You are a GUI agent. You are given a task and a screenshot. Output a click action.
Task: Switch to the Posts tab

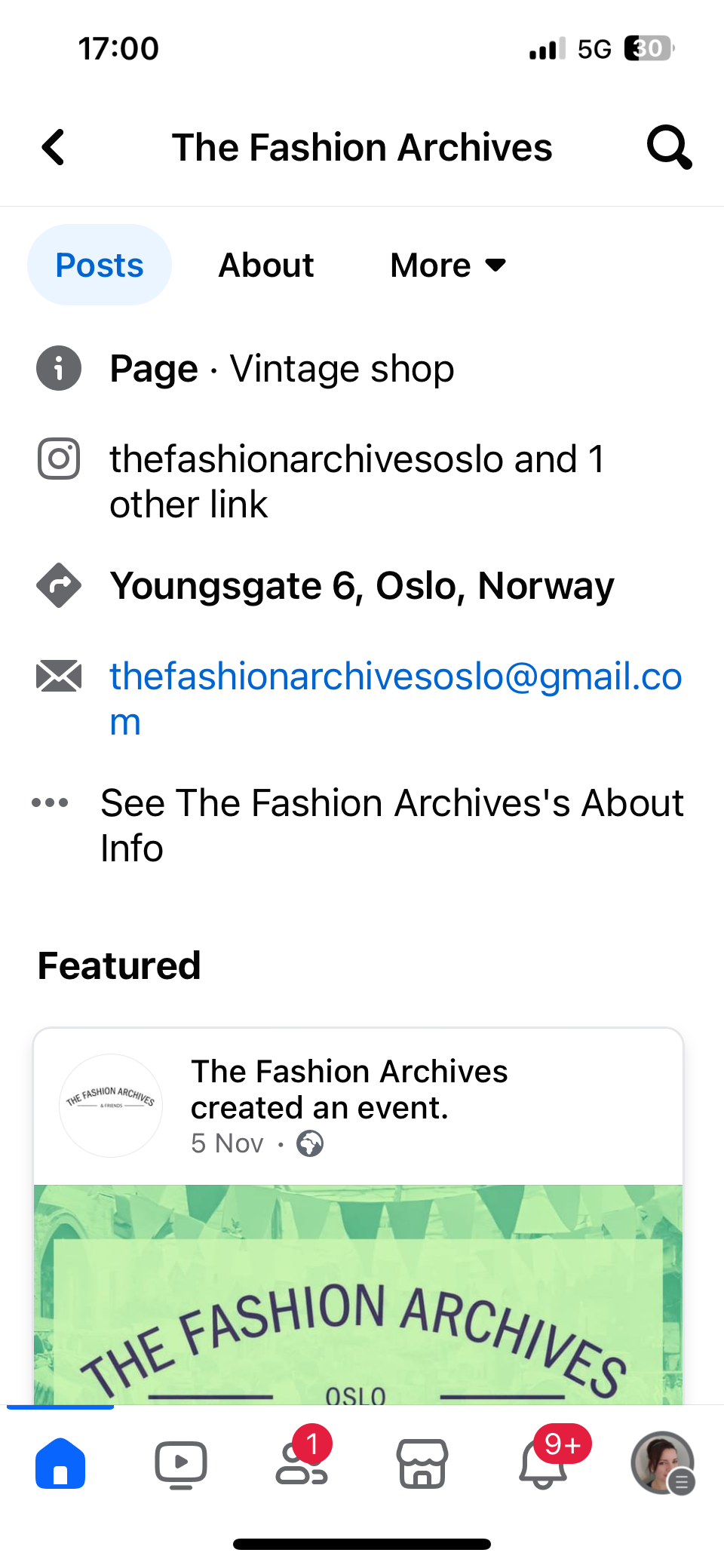pyautogui.click(x=100, y=265)
